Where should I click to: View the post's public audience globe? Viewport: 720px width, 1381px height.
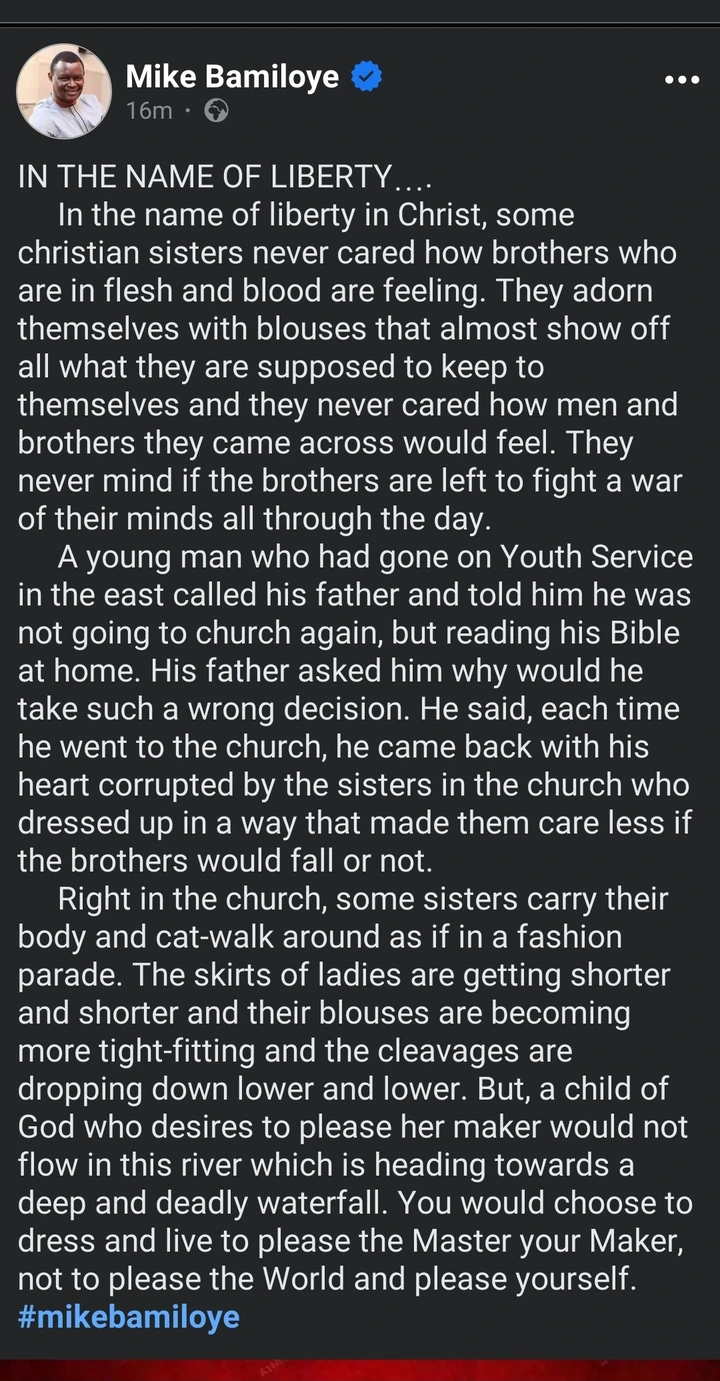pyautogui.click(x=216, y=111)
